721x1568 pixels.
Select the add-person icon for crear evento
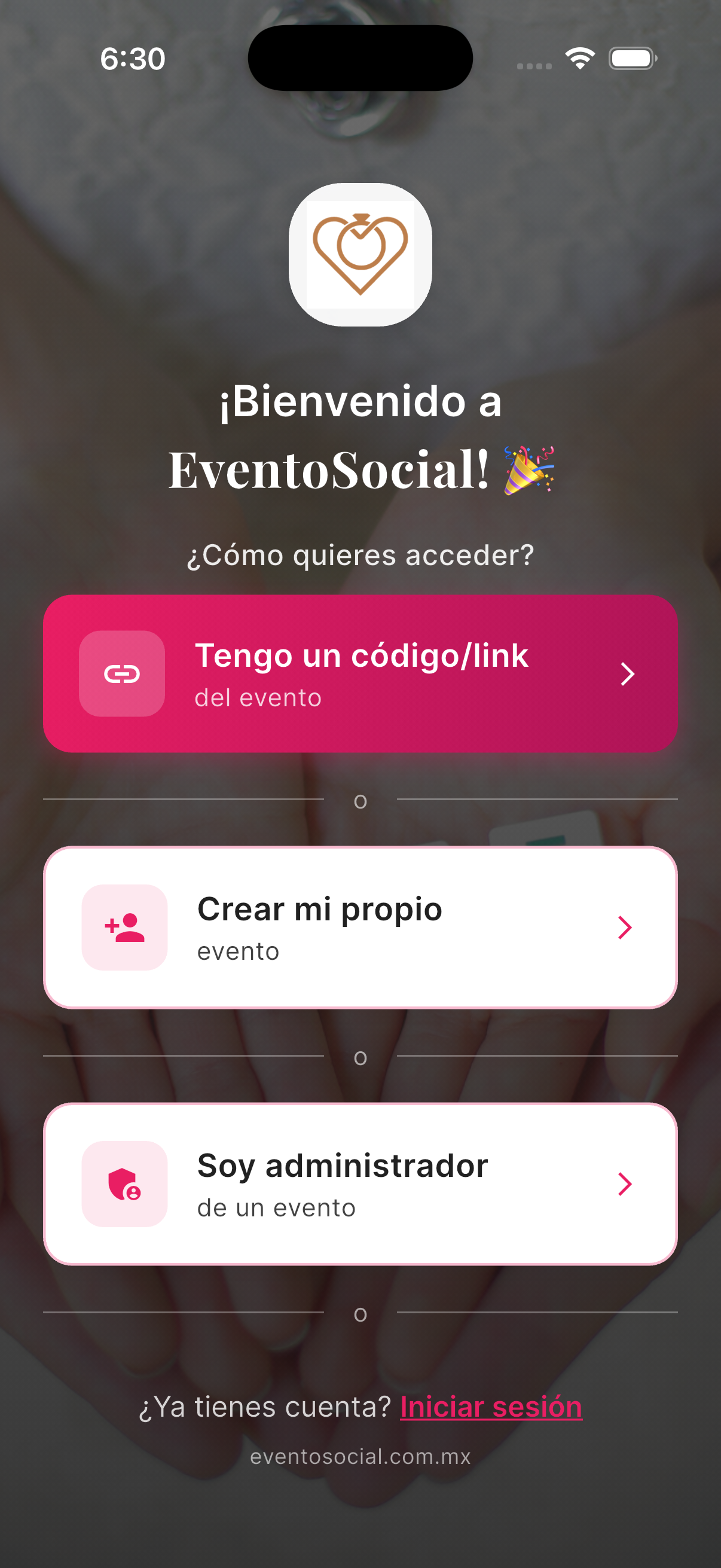[124, 928]
